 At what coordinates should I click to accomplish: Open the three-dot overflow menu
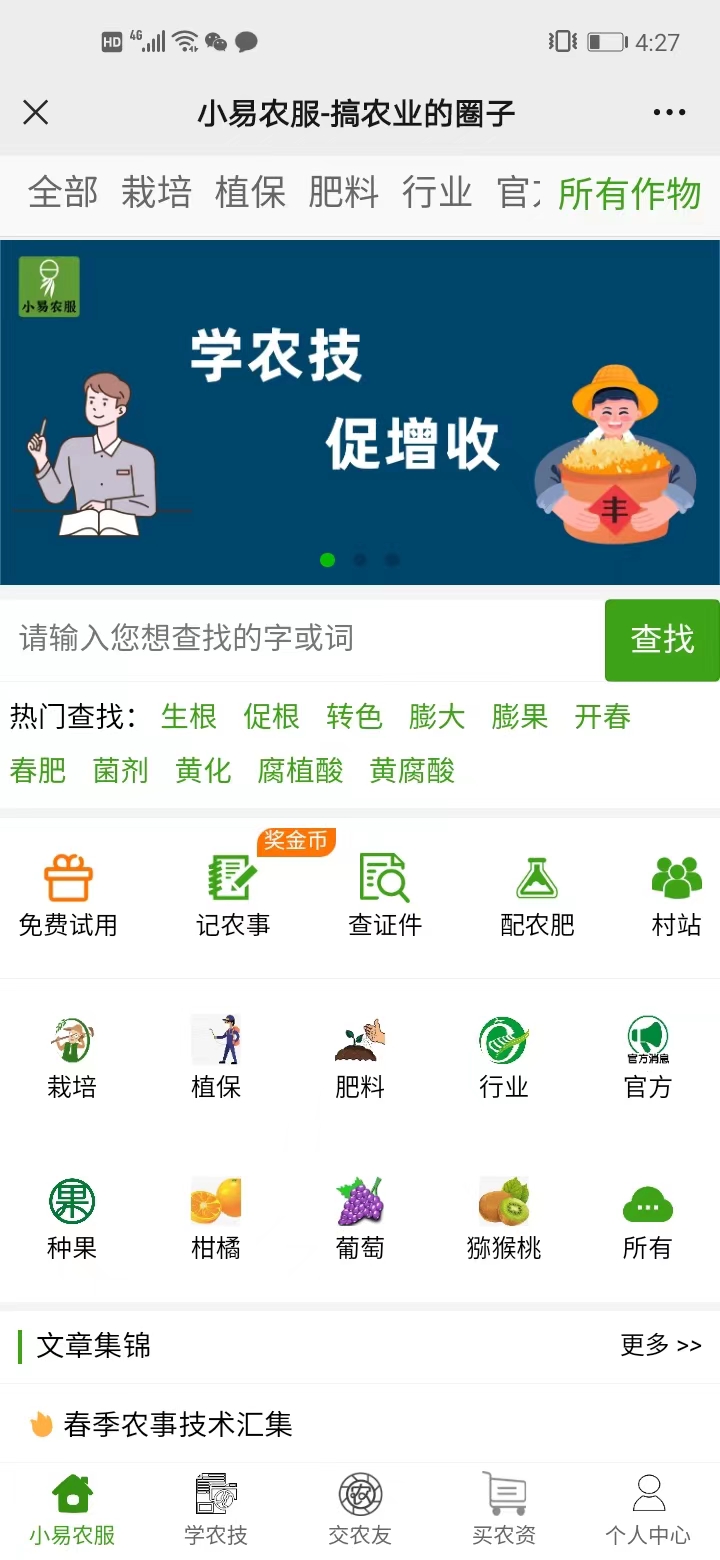point(669,113)
